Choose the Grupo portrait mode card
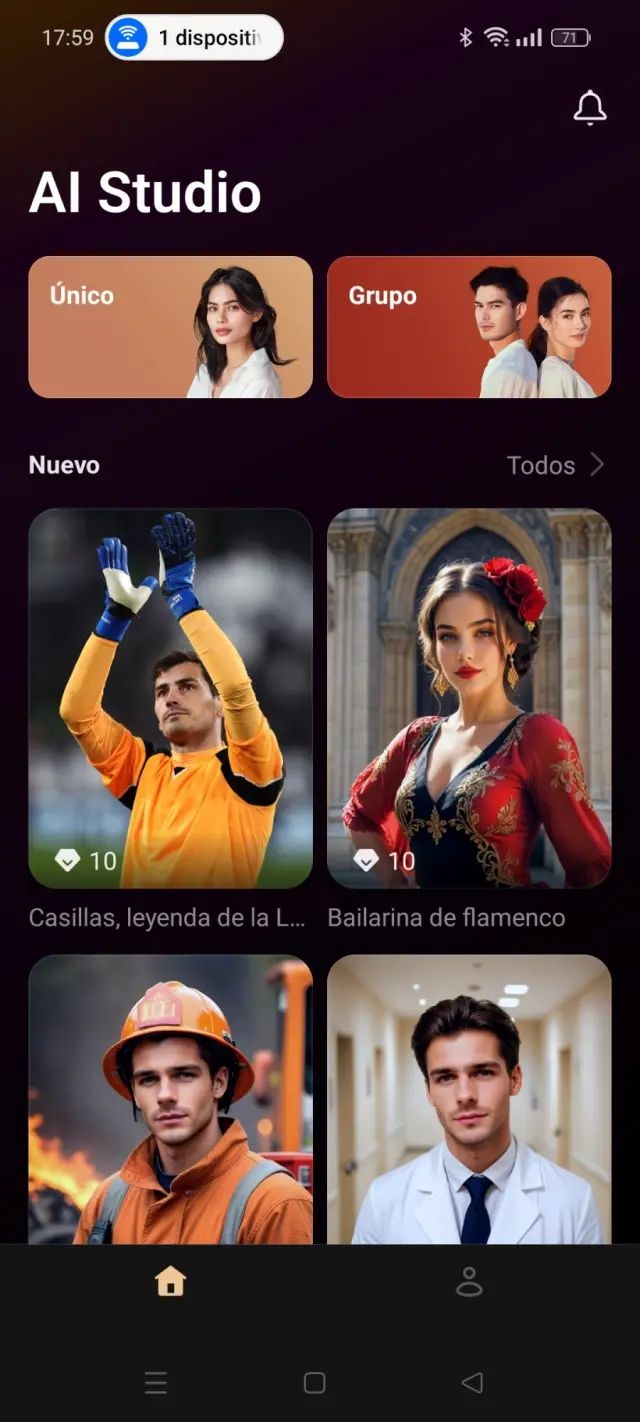 coord(469,327)
